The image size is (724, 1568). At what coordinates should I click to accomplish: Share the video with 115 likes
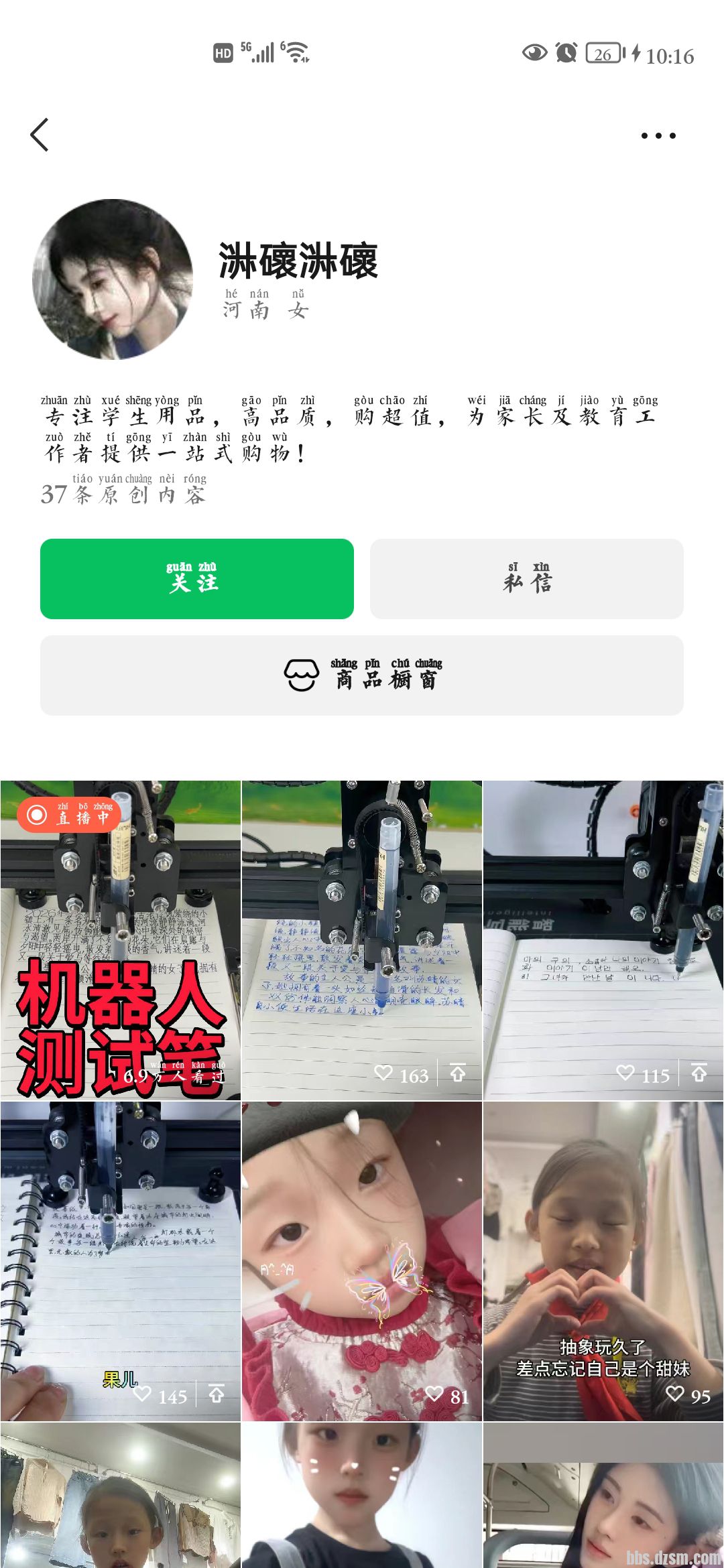[699, 1073]
